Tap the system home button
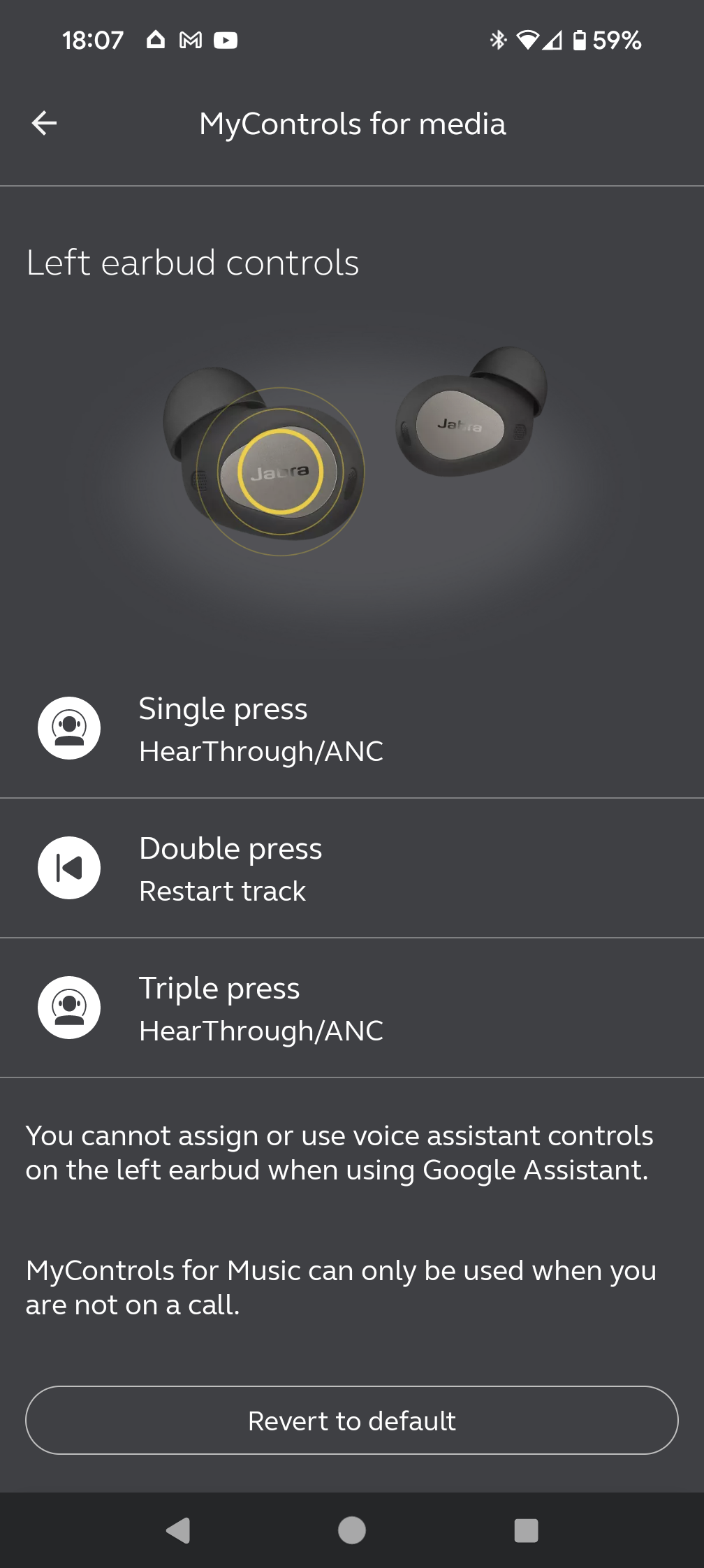 tap(351, 1530)
